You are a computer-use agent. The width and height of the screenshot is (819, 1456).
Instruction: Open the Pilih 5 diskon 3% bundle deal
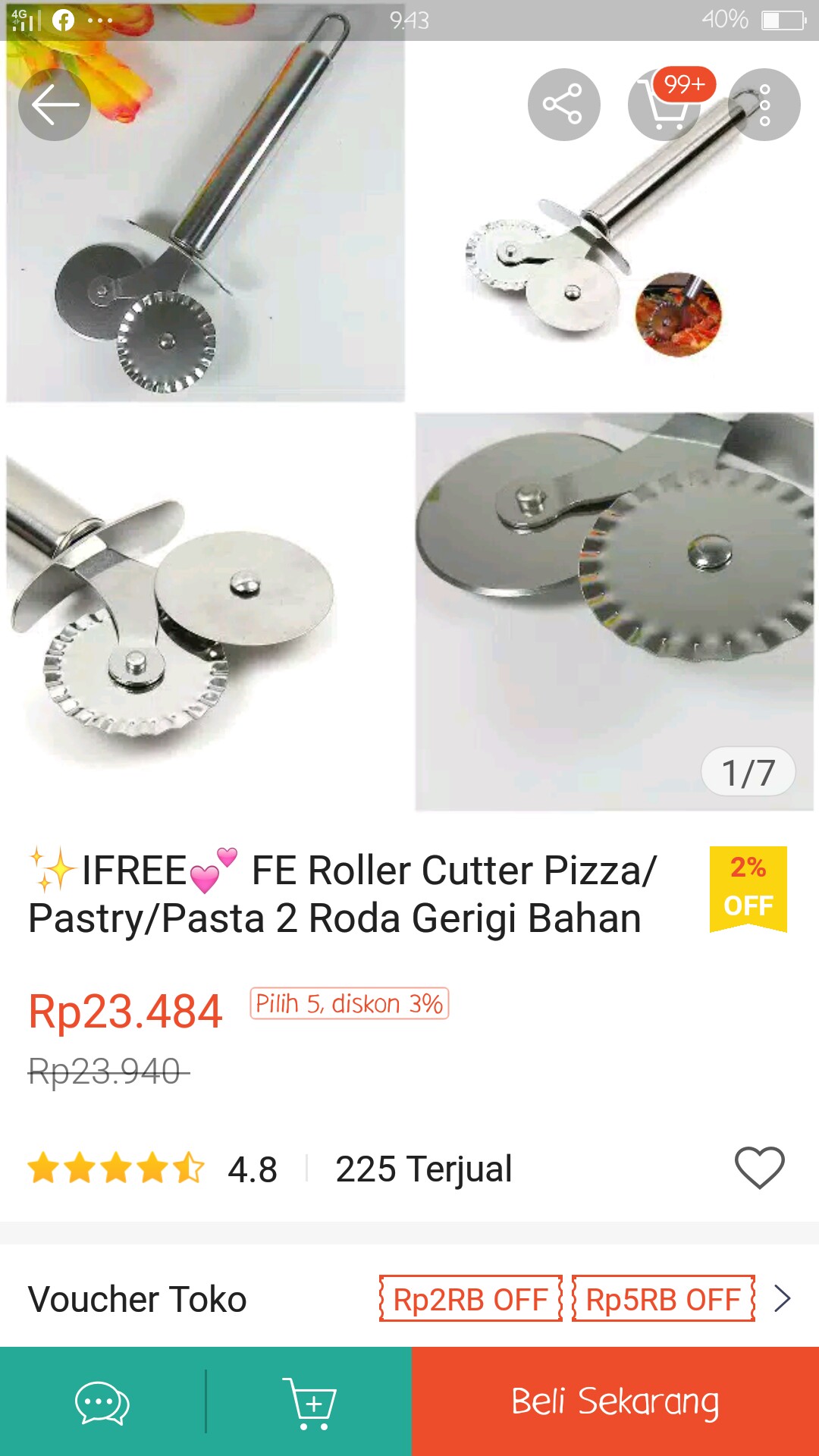(347, 1003)
